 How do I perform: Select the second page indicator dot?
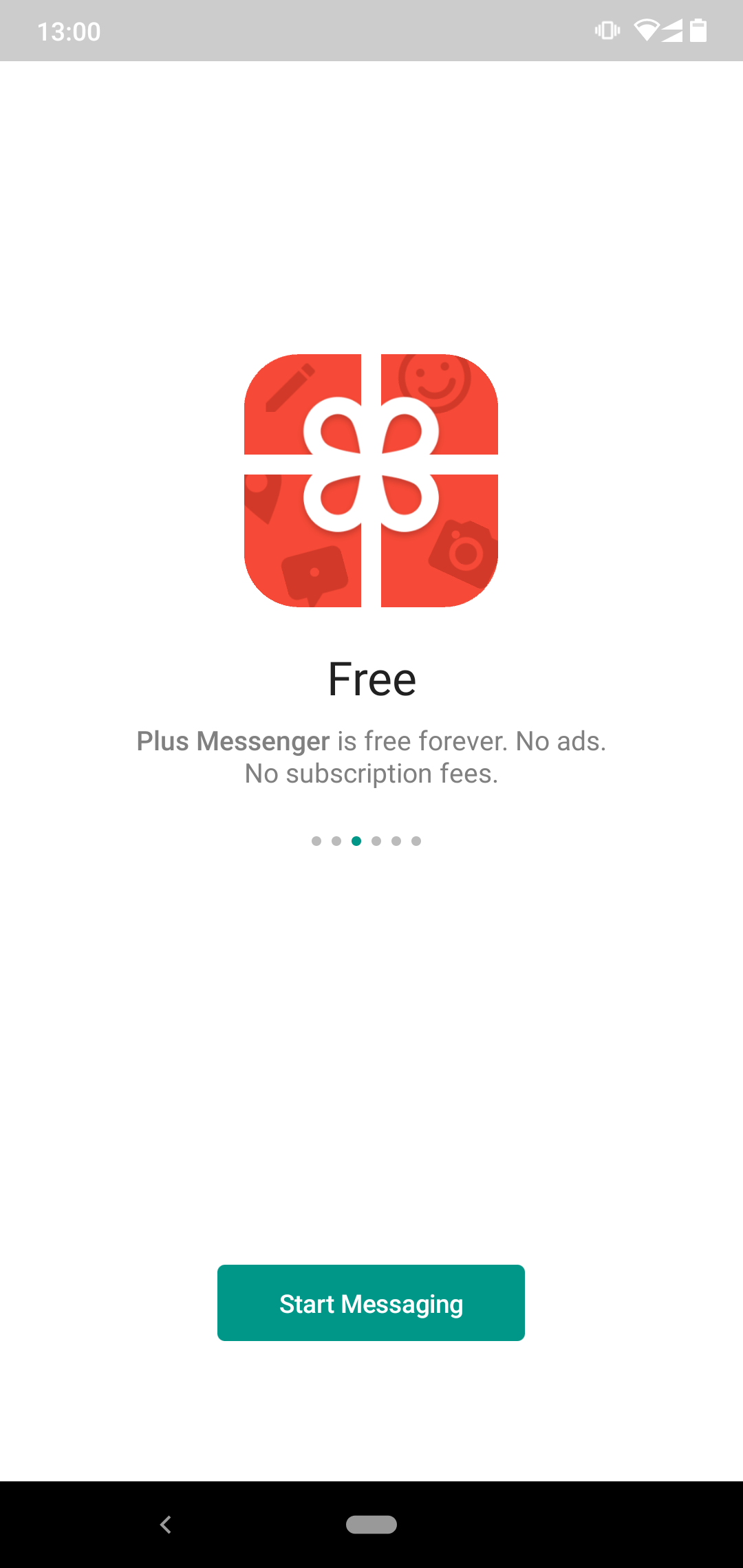tap(336, 840)
